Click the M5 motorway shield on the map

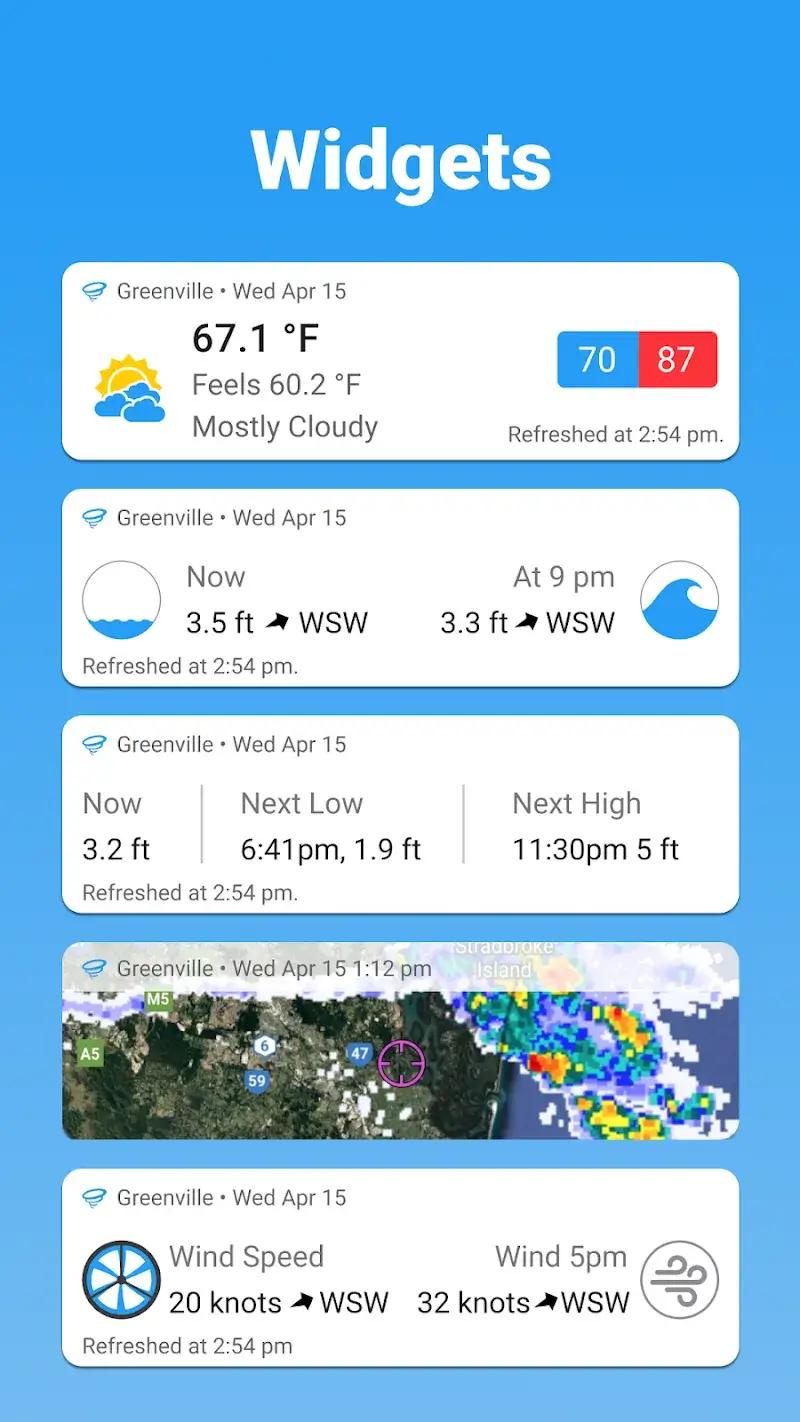click(x=160, y=998)
